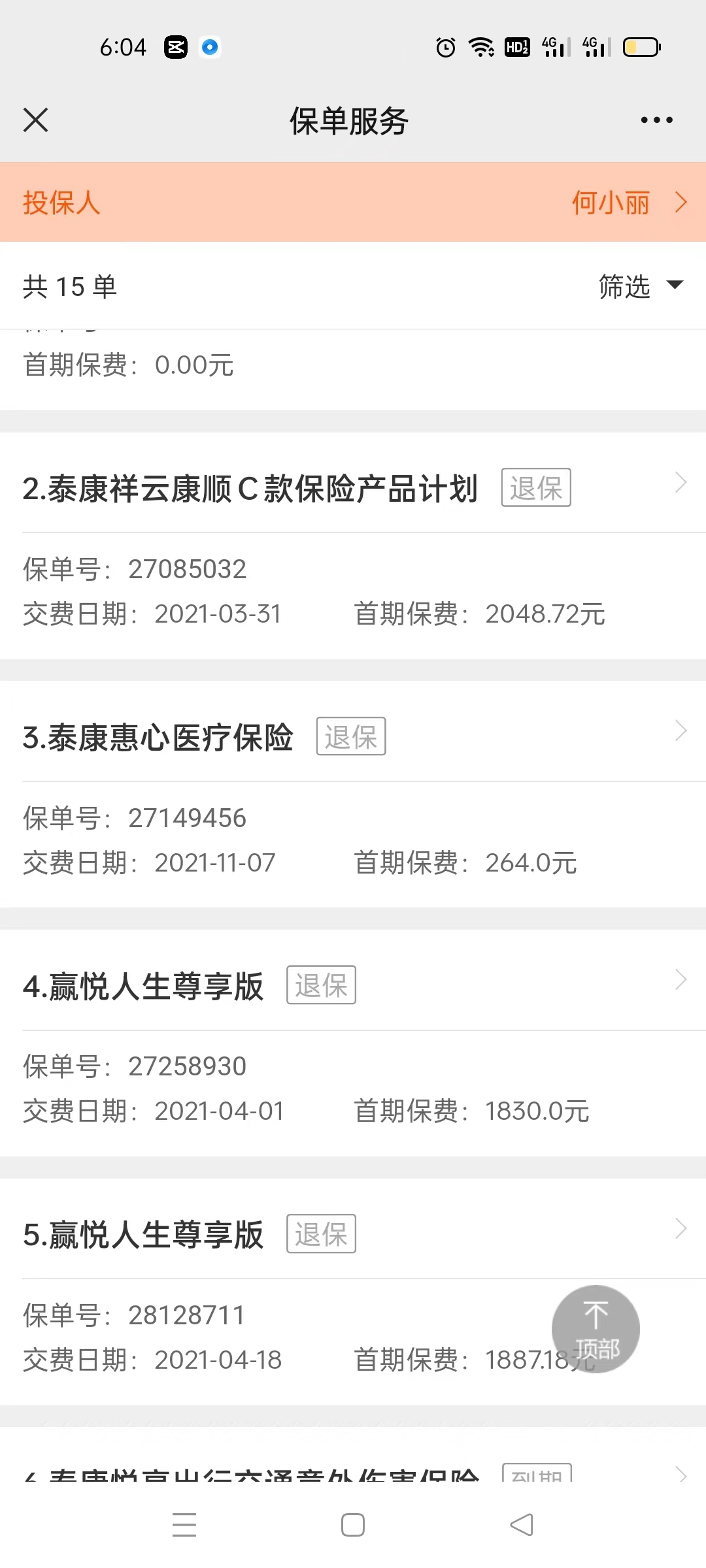
Task: Open policyholder 何小丽 details
Action: tap(628, 203)
